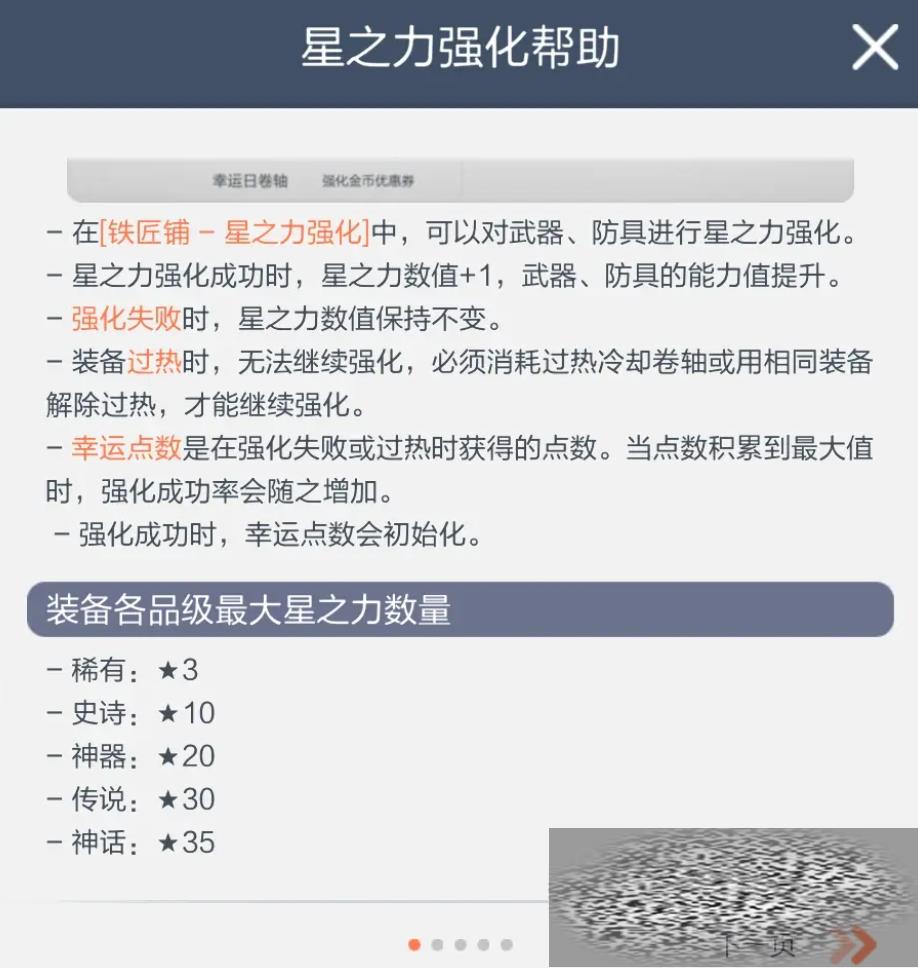
Task: Go to next page via 下一页 arrow
Action: click(x=853, y=943)
